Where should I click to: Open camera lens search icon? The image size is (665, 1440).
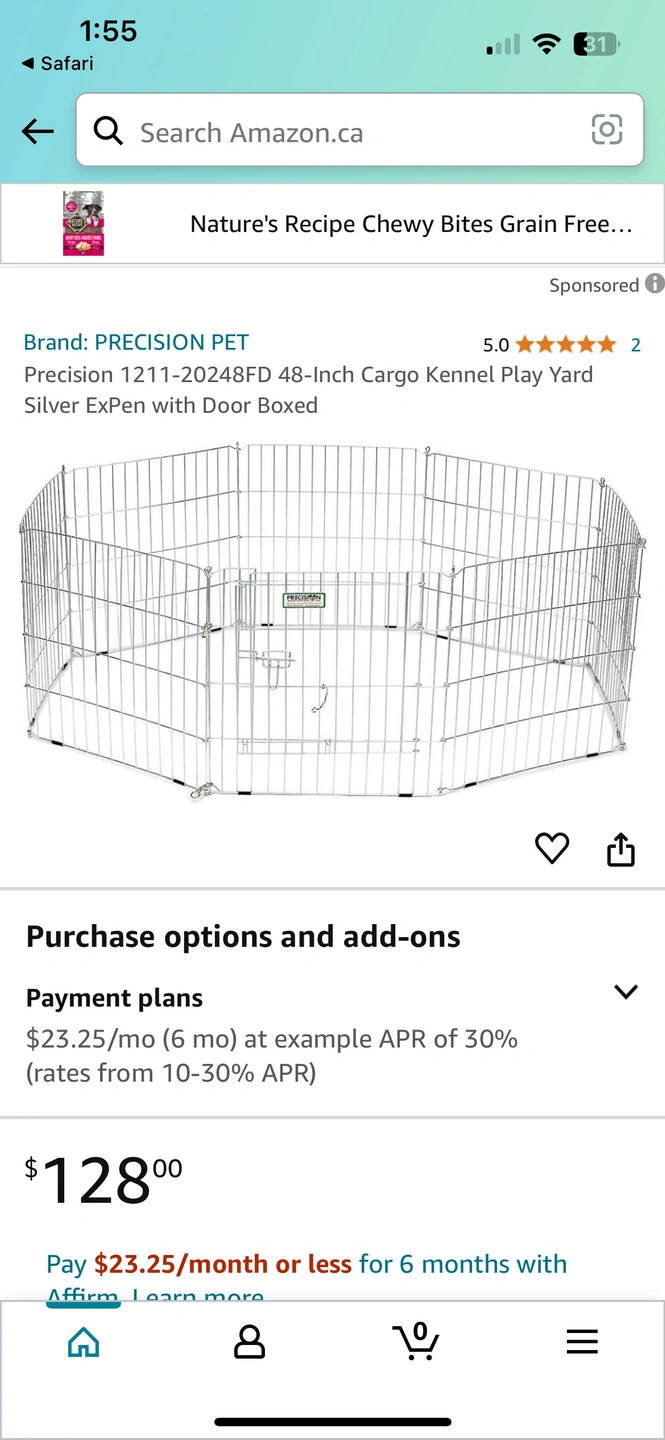point(607,130)
